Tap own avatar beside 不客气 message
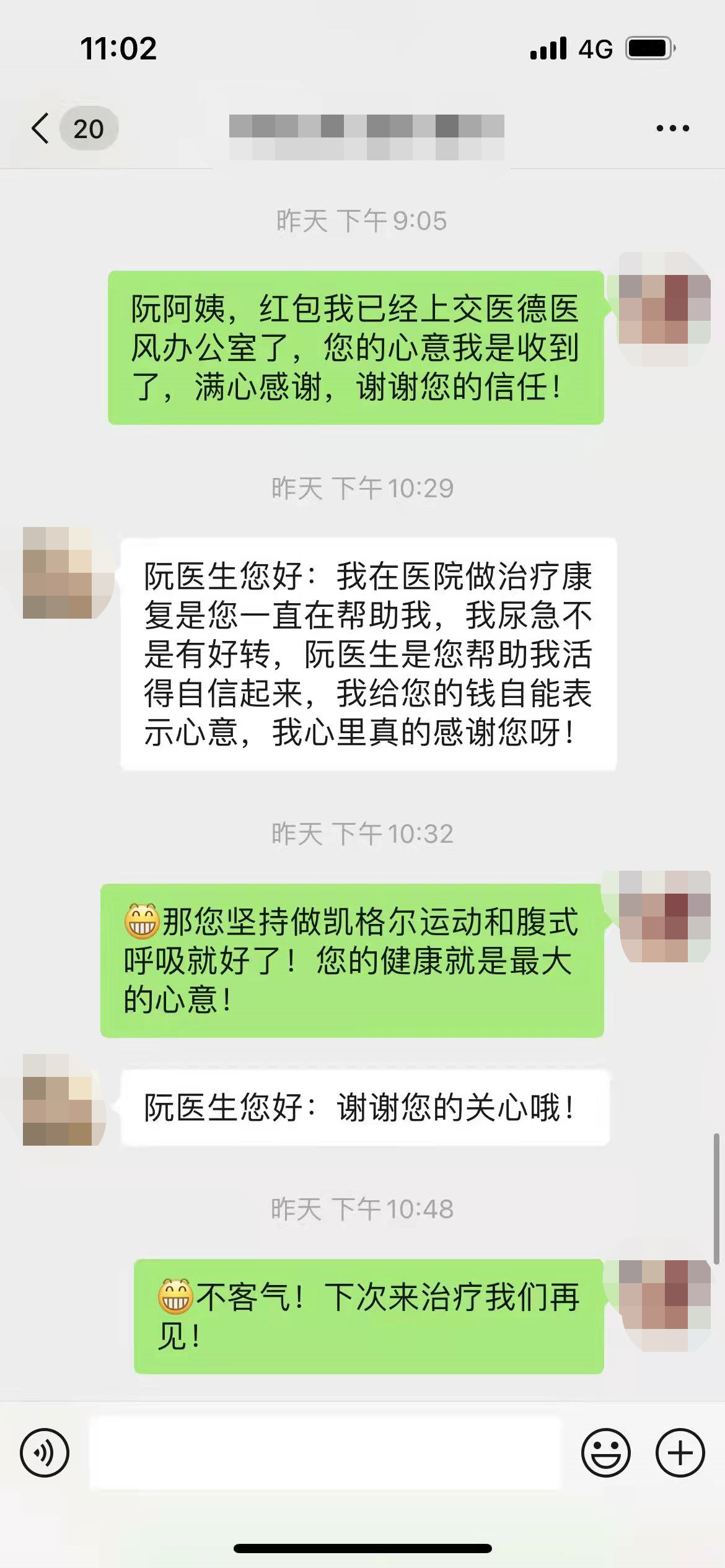 tap(664, 1296)
